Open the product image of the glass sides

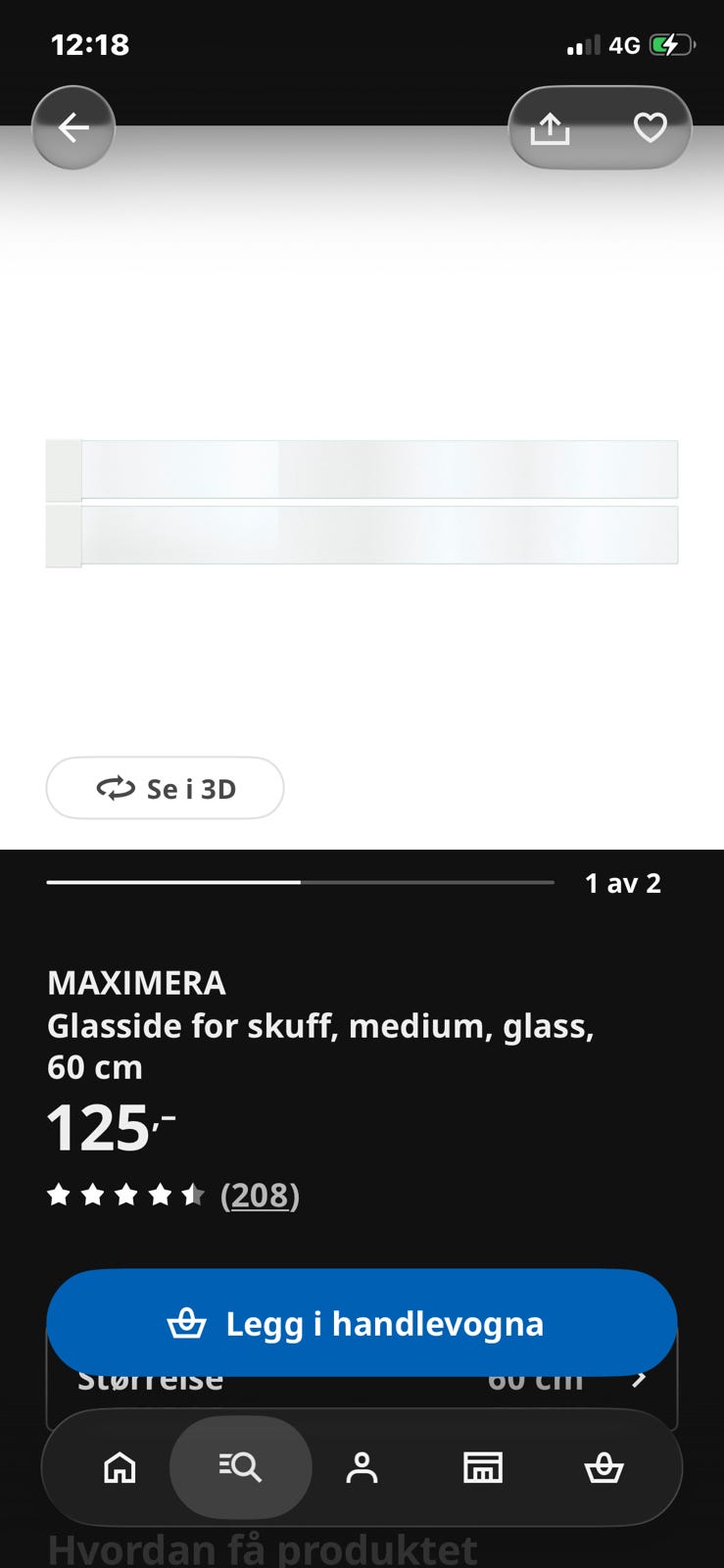(x=362, y=503)
